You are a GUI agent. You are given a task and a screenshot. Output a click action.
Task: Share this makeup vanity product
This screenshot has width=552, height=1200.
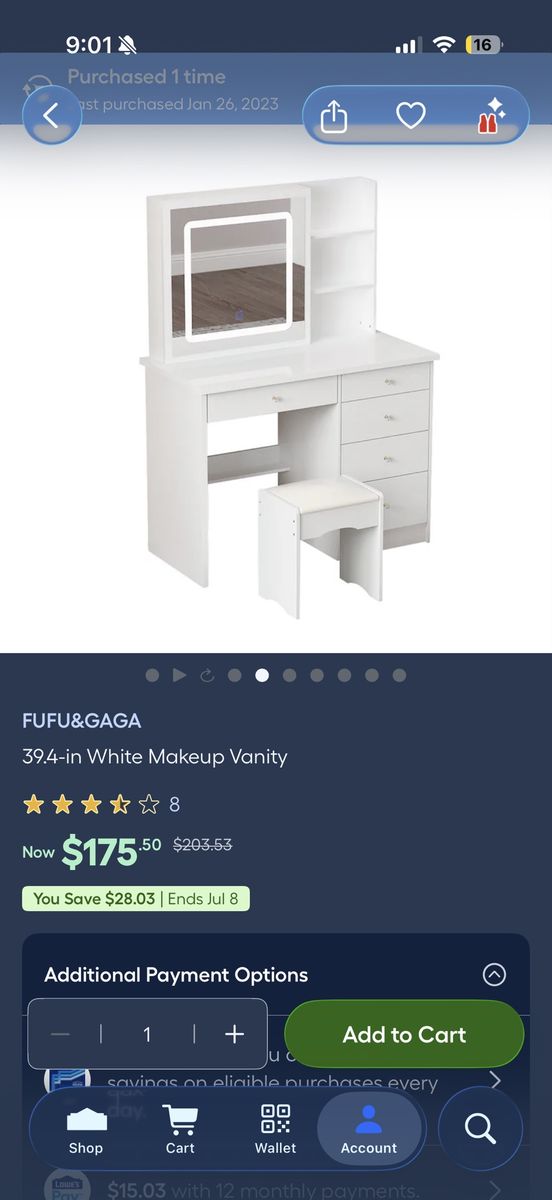coord(334,116)
